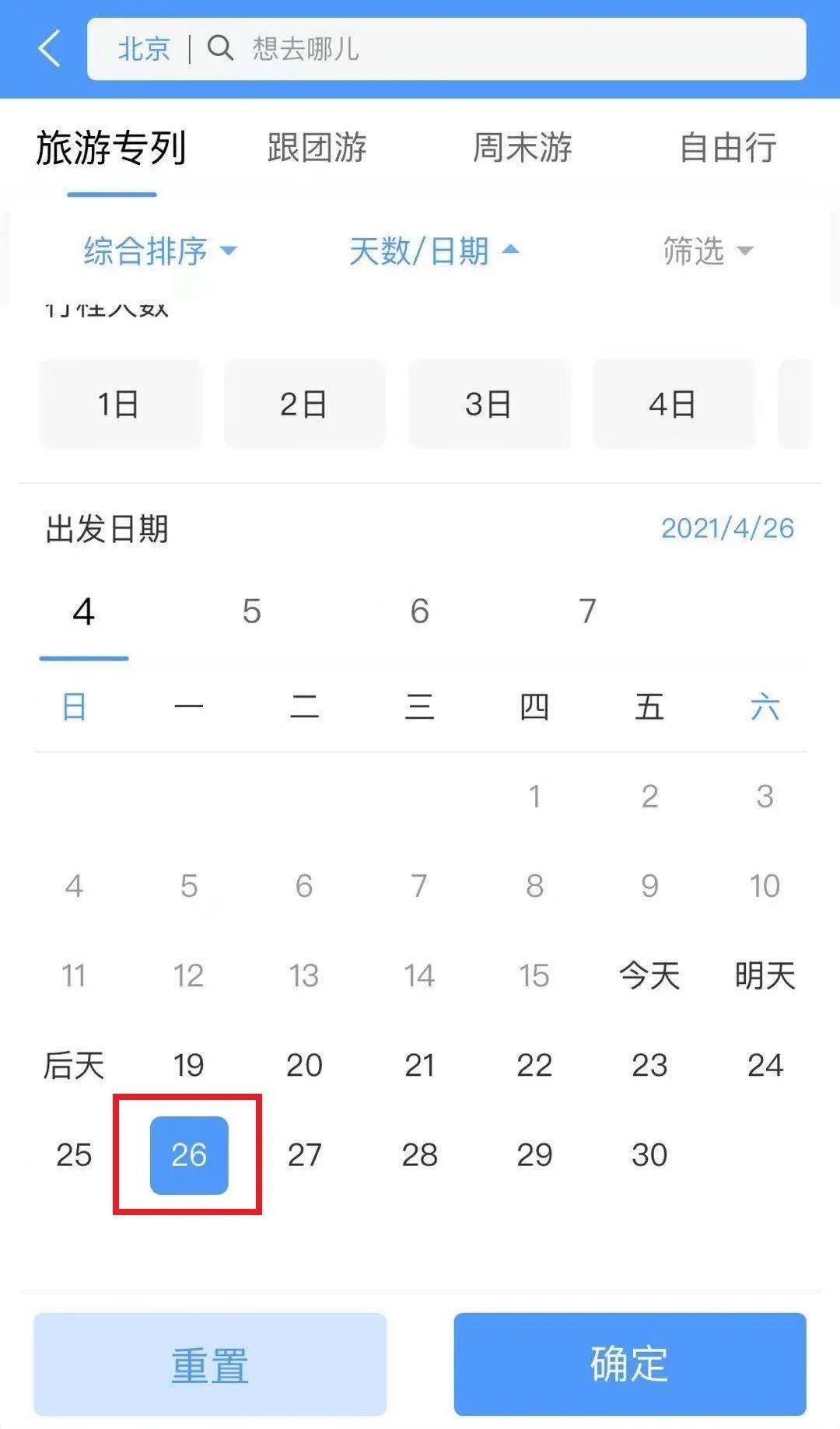Go back using the top-left arrow
840x1429 pixels.
[x=50, y=49]
